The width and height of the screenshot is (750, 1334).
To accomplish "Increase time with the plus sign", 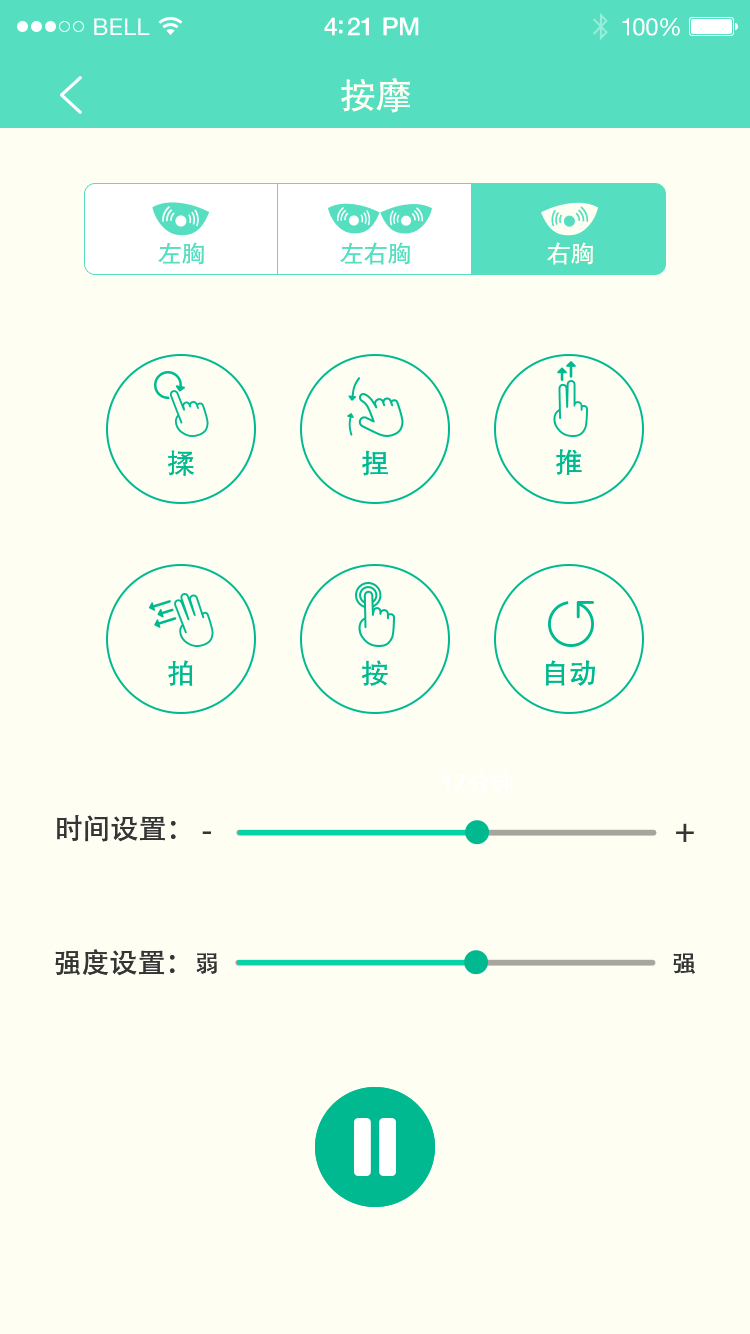I will (685, 831).
